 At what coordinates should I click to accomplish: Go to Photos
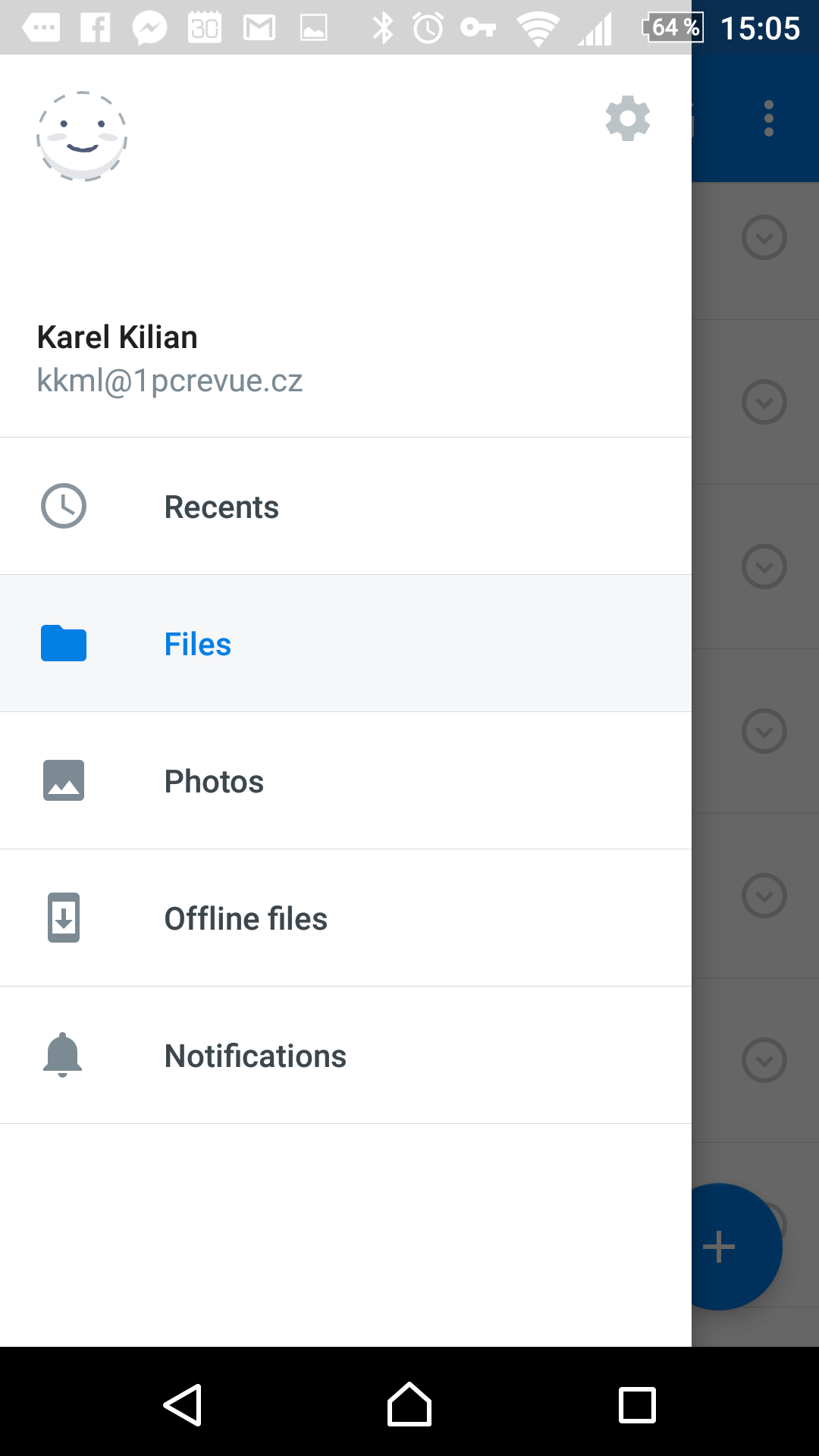(x=346, y=780)
